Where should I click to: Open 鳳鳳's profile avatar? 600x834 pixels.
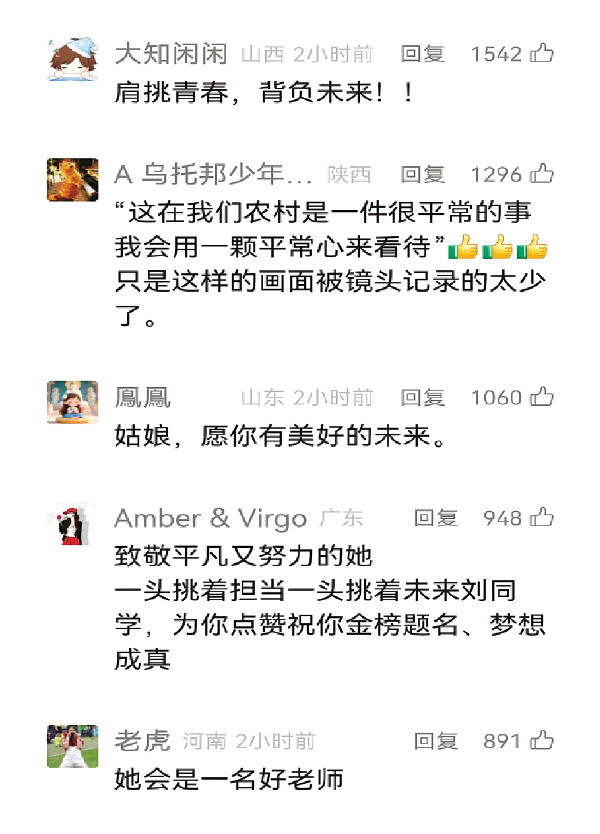(72, 402)
